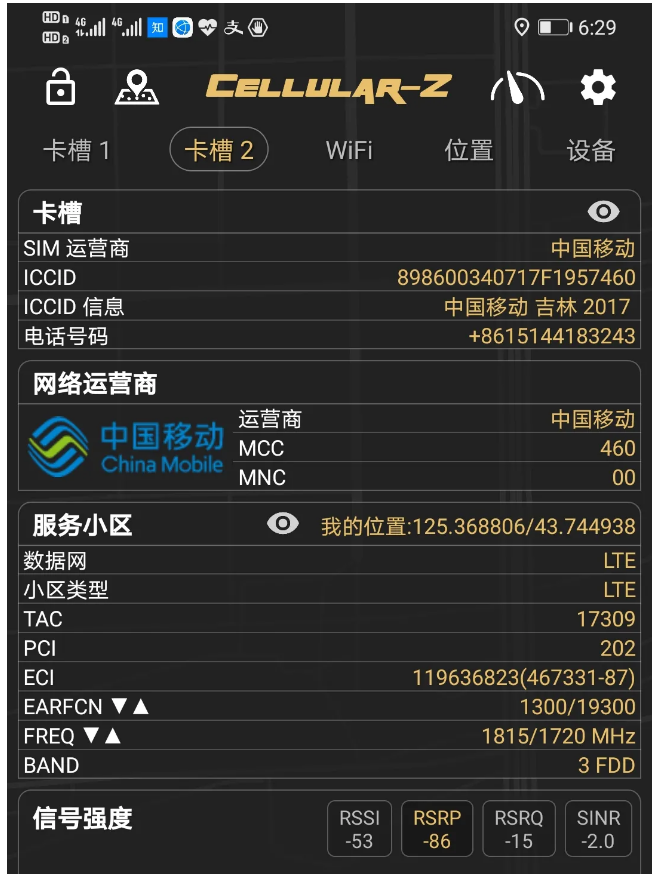The image size is (660, 874).
Task: Open the 设备 tab
Action: pyautogui.click(x=591, y=151)
